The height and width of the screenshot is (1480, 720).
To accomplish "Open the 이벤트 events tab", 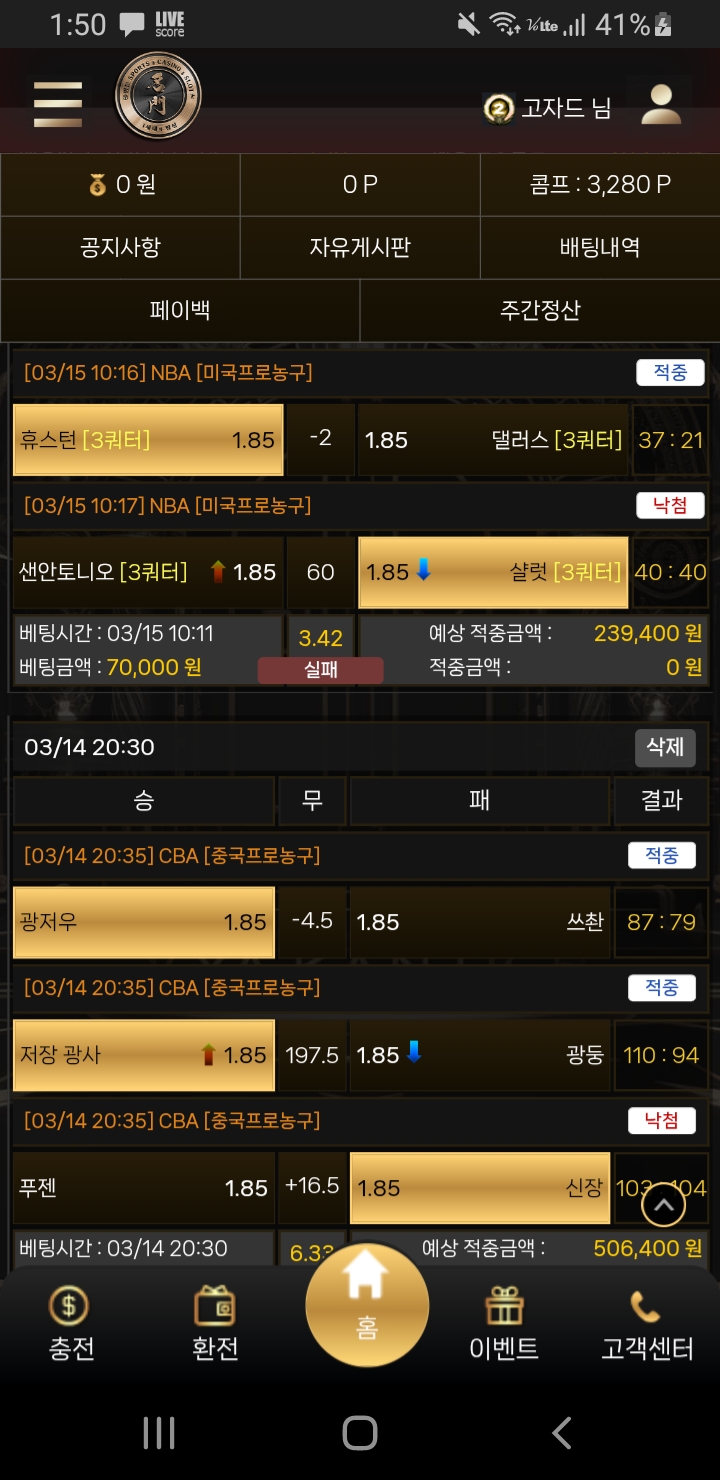I will click(504, 1324).
